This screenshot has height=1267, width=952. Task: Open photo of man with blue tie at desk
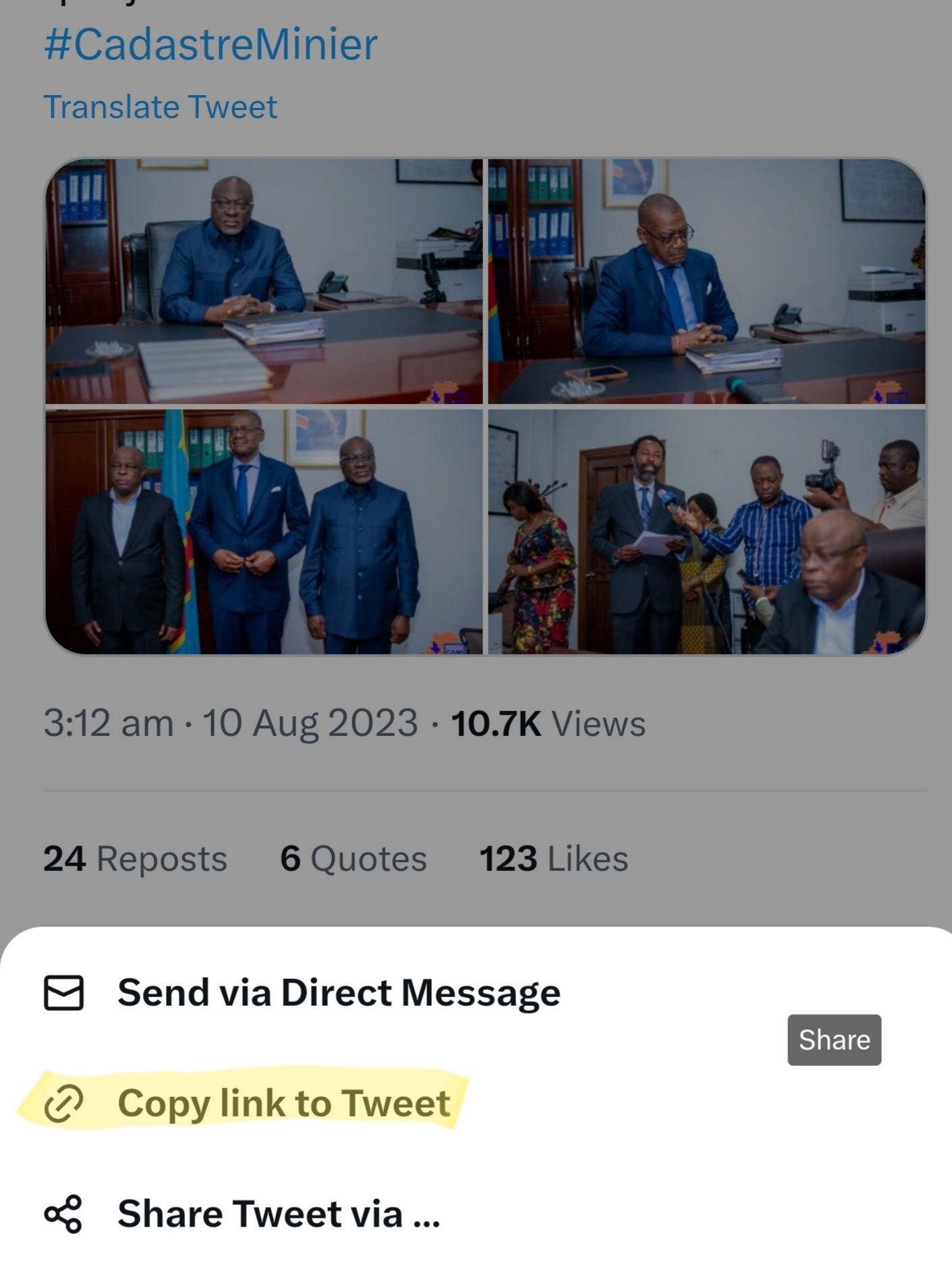[706, 281]
